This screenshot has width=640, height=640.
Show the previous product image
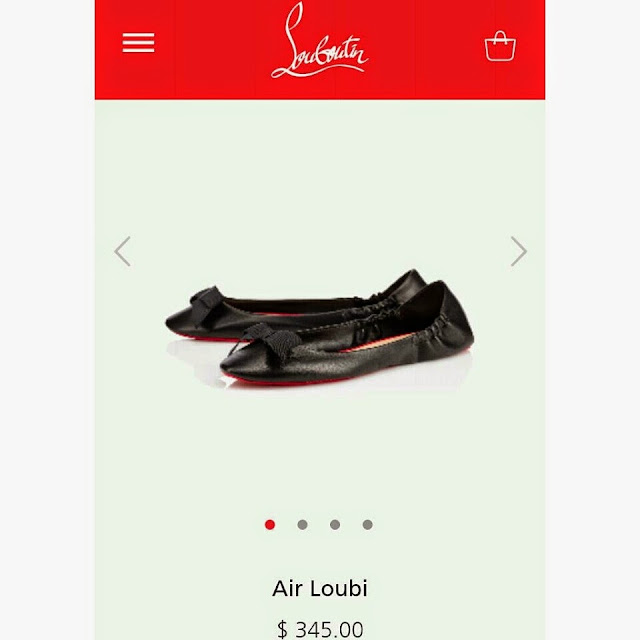(122, 251)
